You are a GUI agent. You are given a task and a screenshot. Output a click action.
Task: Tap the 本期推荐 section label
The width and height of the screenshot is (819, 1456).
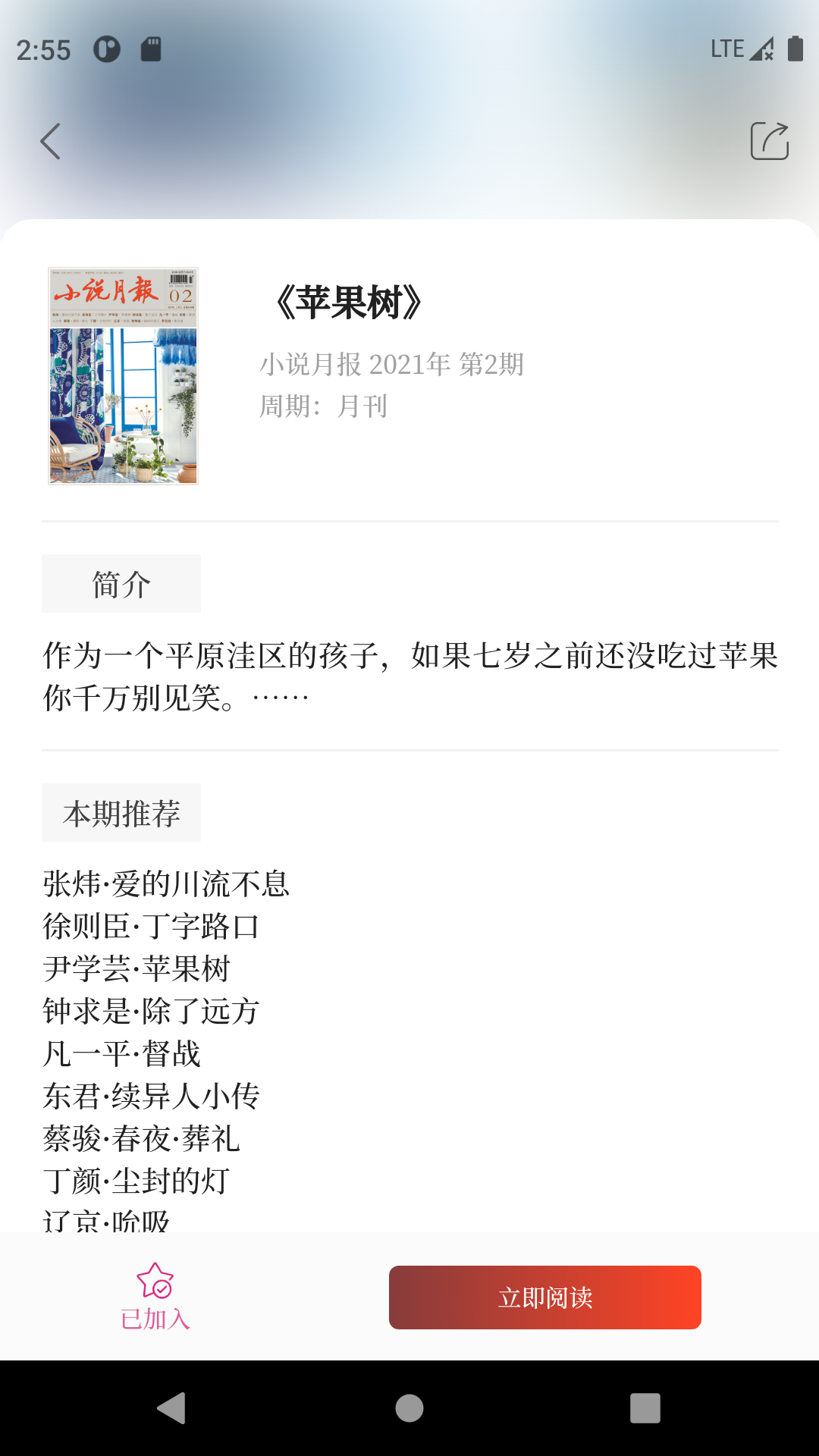coord(121,812)
